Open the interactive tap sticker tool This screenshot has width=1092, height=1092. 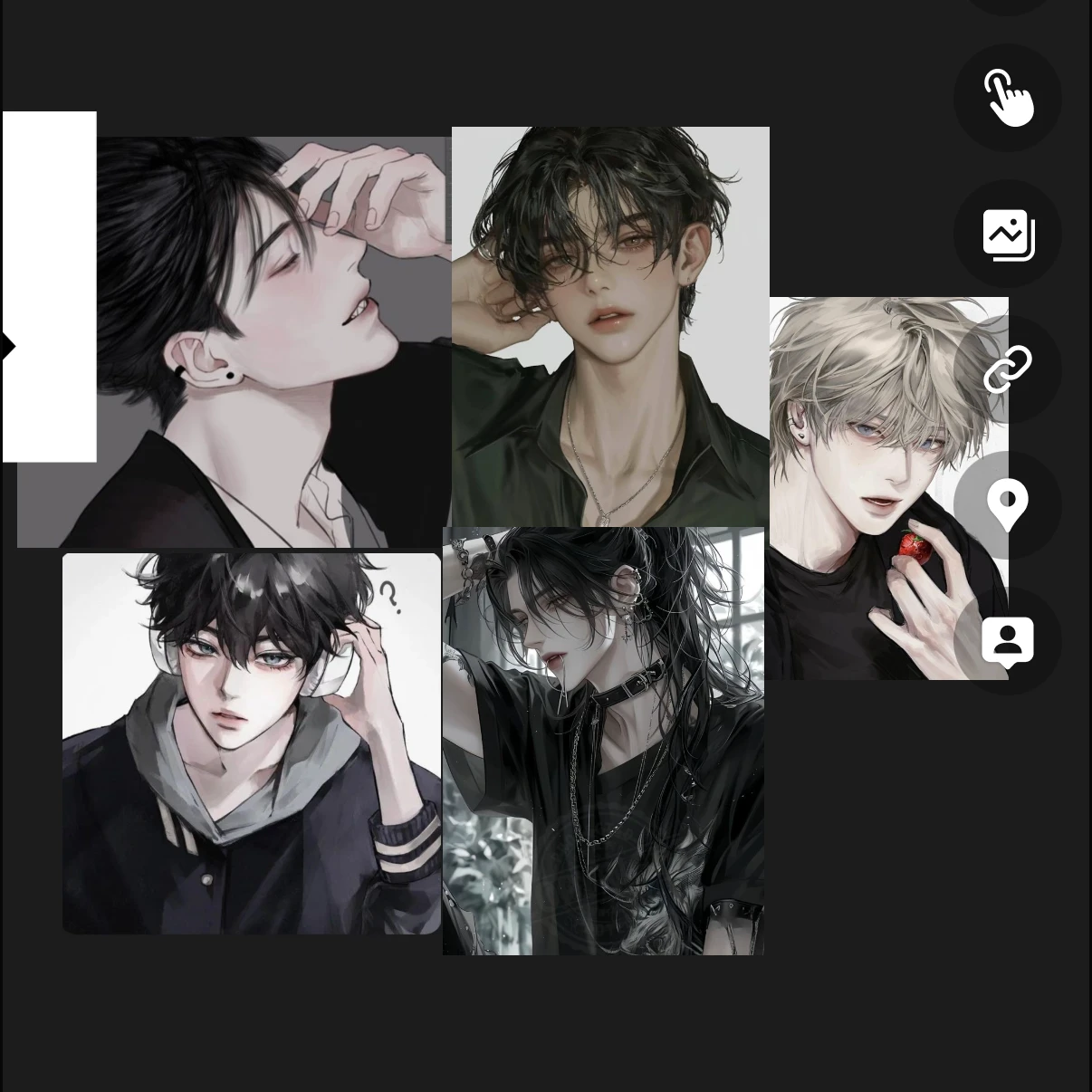pos(1008,98)
